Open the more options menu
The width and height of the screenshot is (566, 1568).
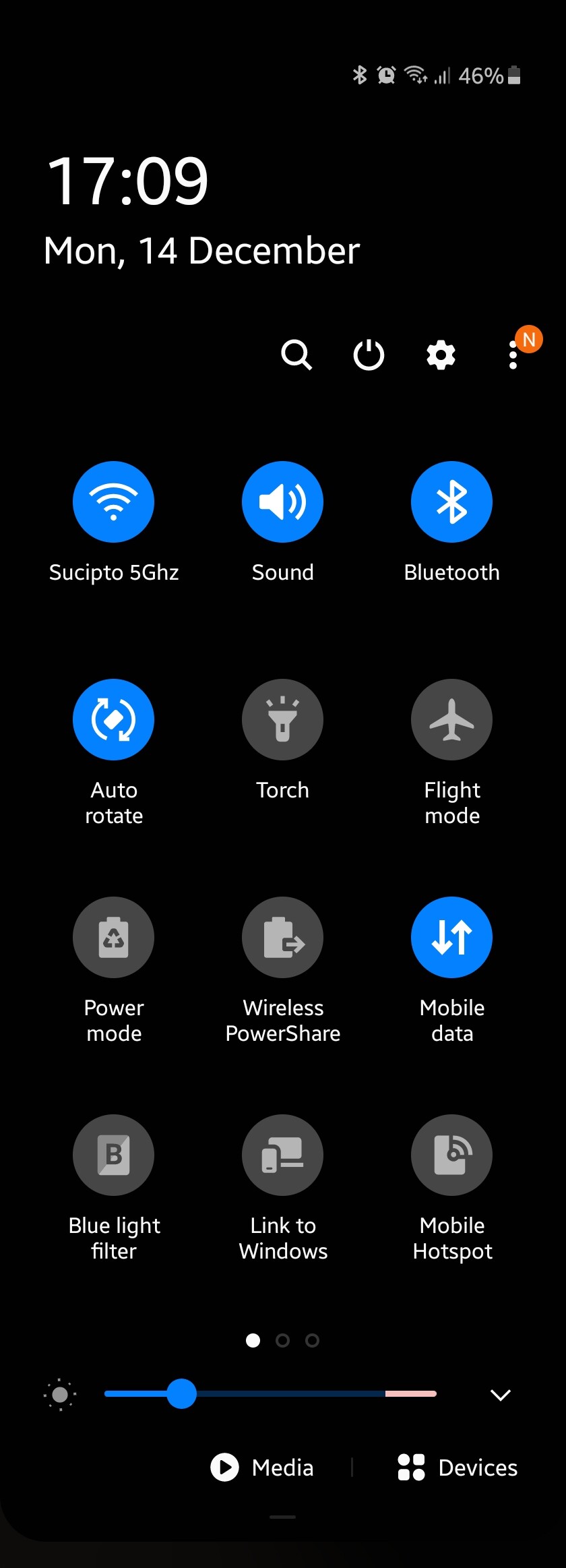pyautogui.click(x=513, y=355)
